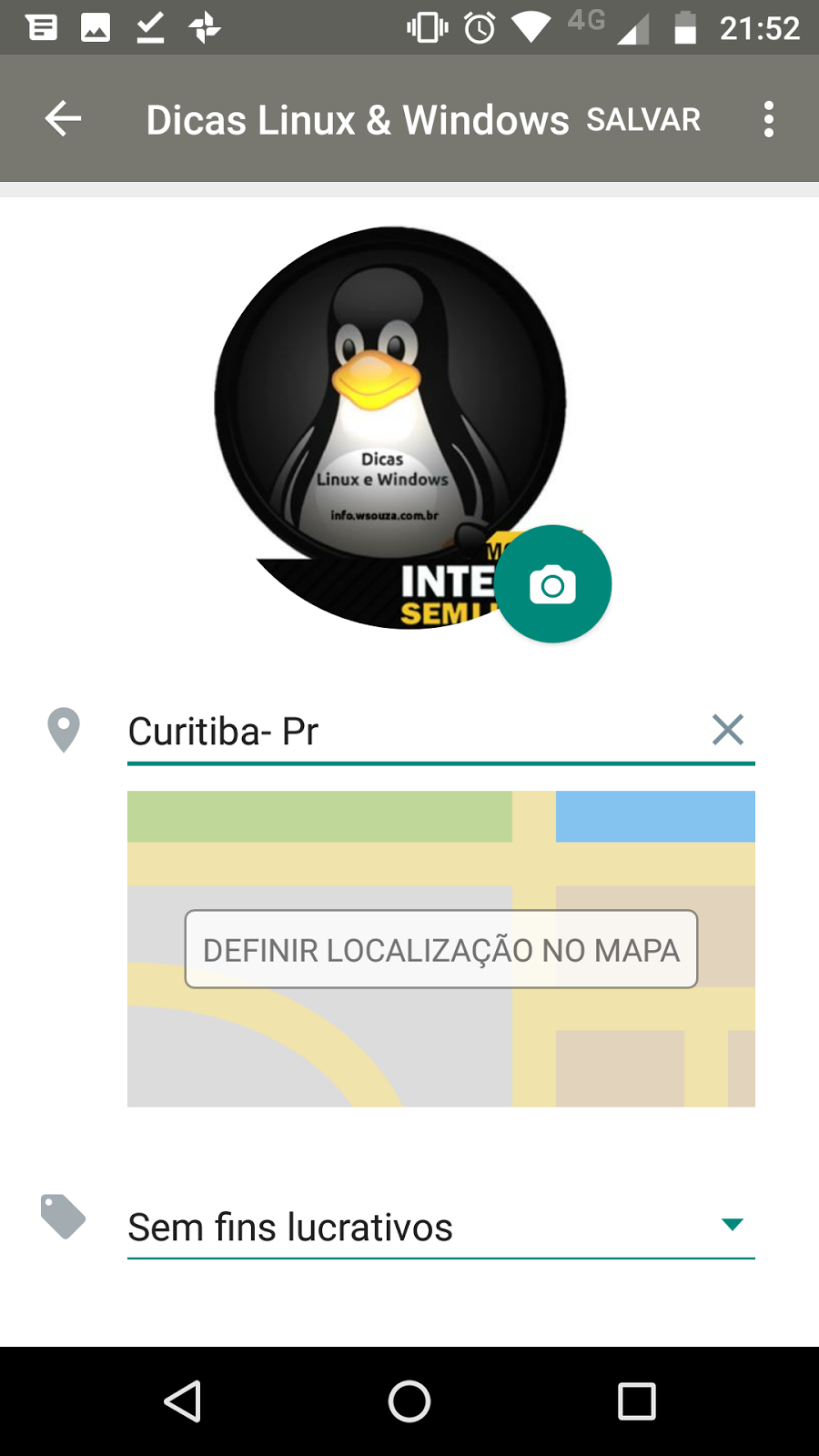
Task: Go to the system home screen
Action: 409,1401
